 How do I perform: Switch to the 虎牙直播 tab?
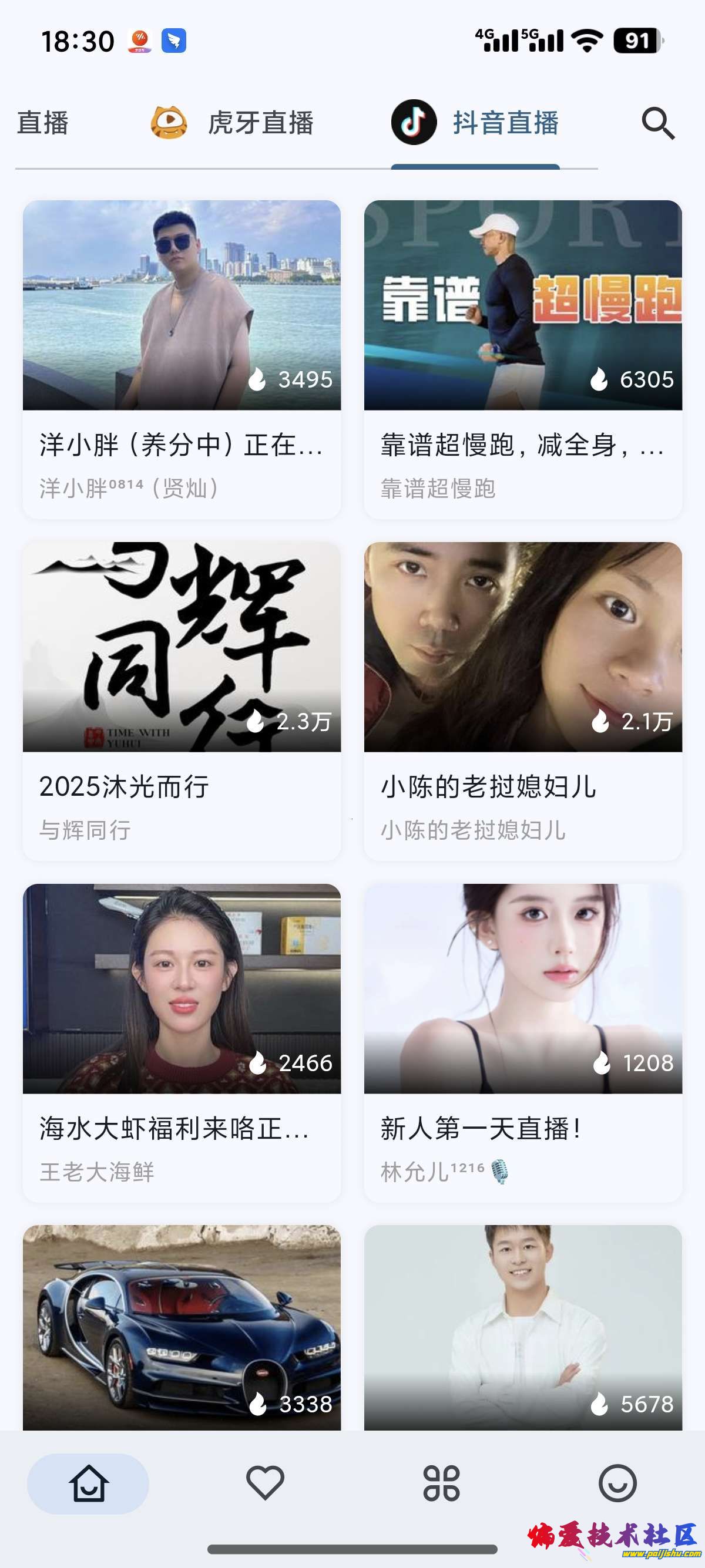[233, 123]
